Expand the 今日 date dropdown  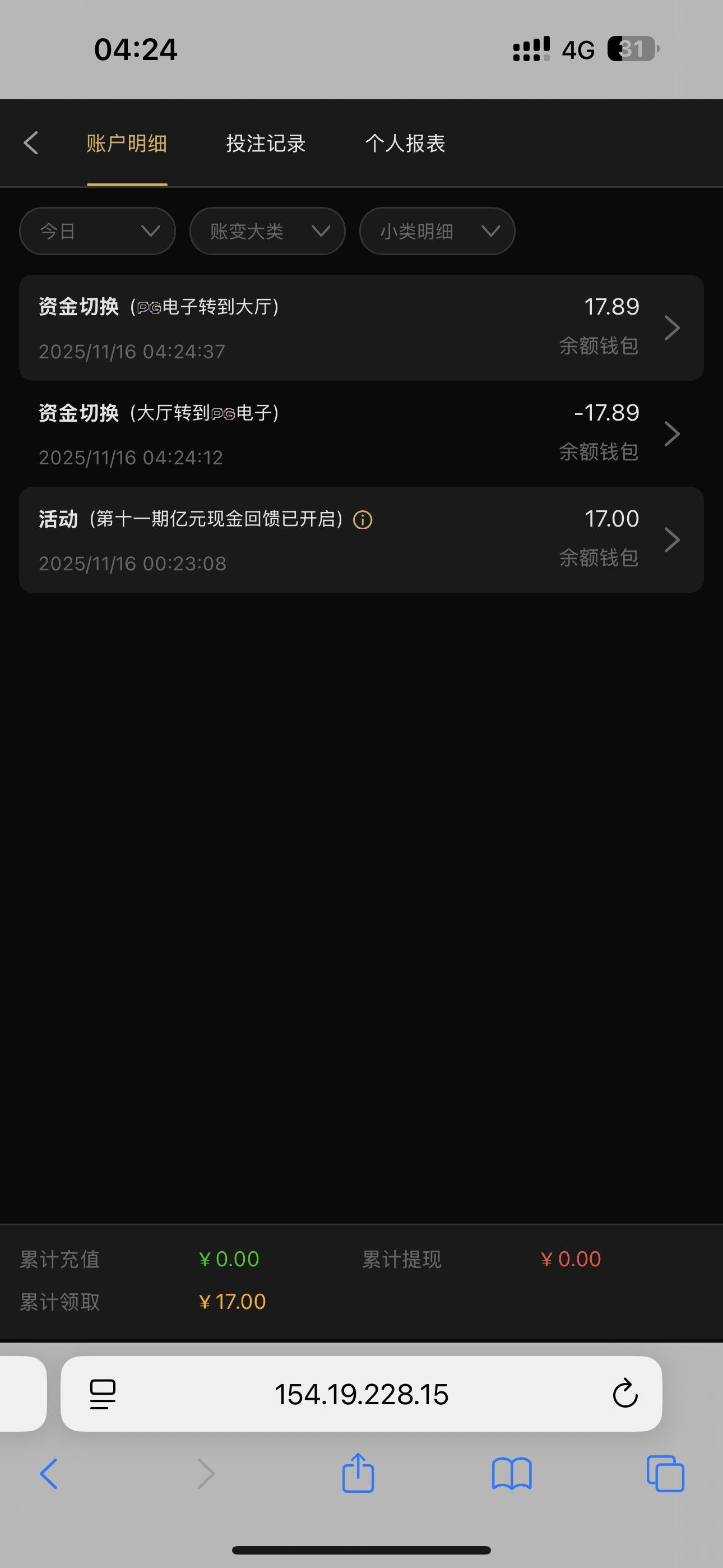click(x=98, y=231)
